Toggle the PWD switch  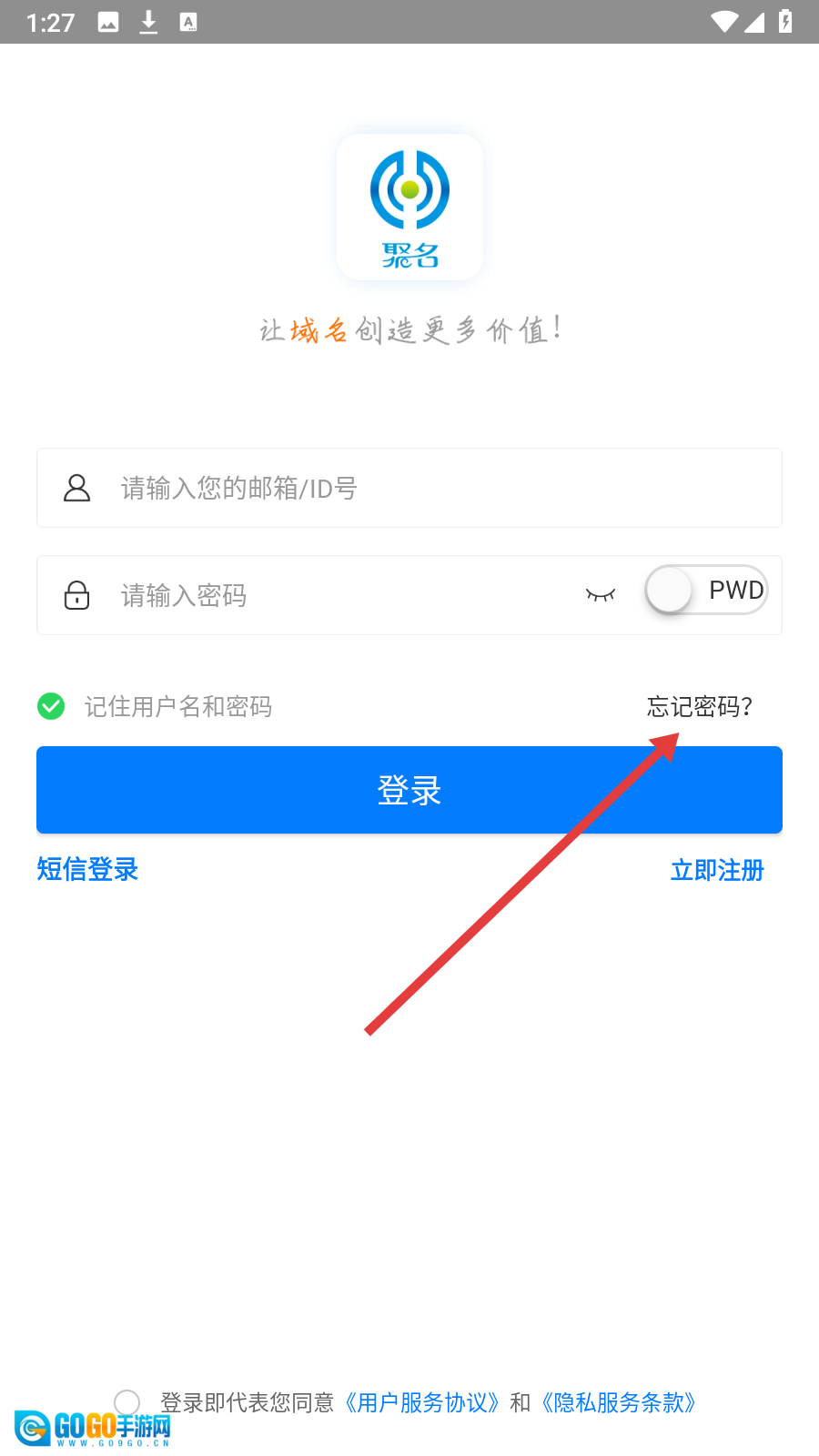click(x=706, y=591)
